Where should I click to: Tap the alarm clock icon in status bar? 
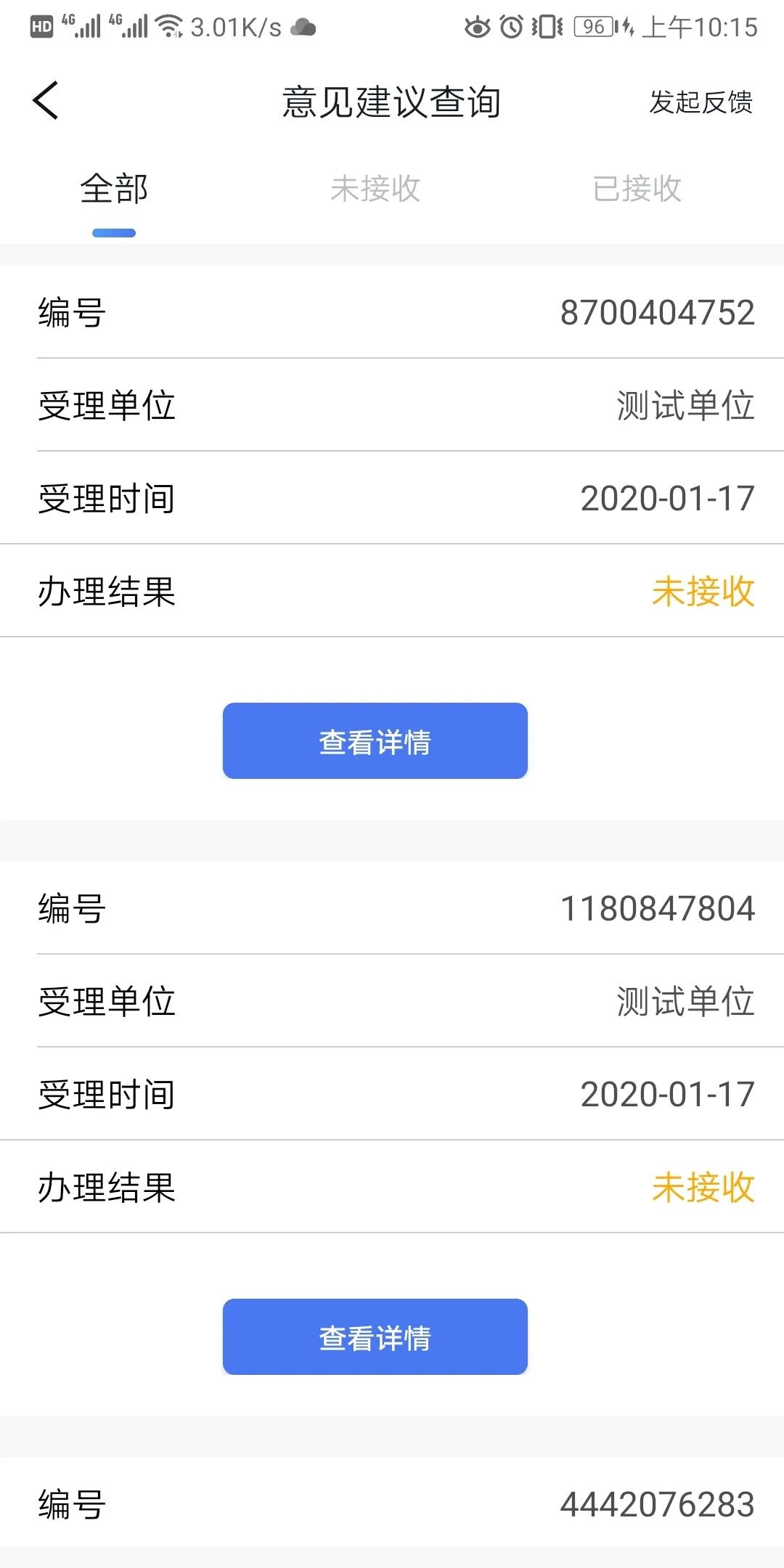(511, 28)
